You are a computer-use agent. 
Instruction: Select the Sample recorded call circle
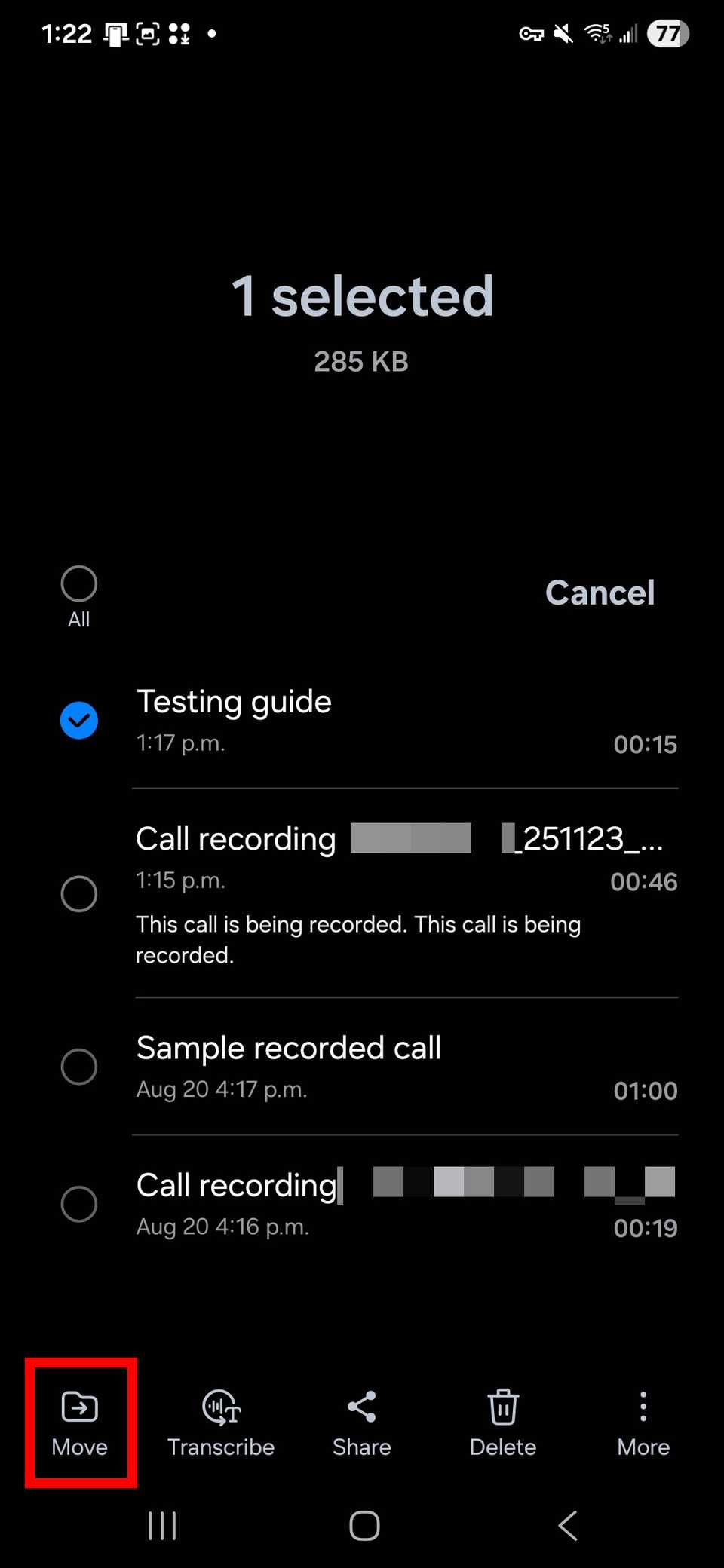(x=78, y=1067)
